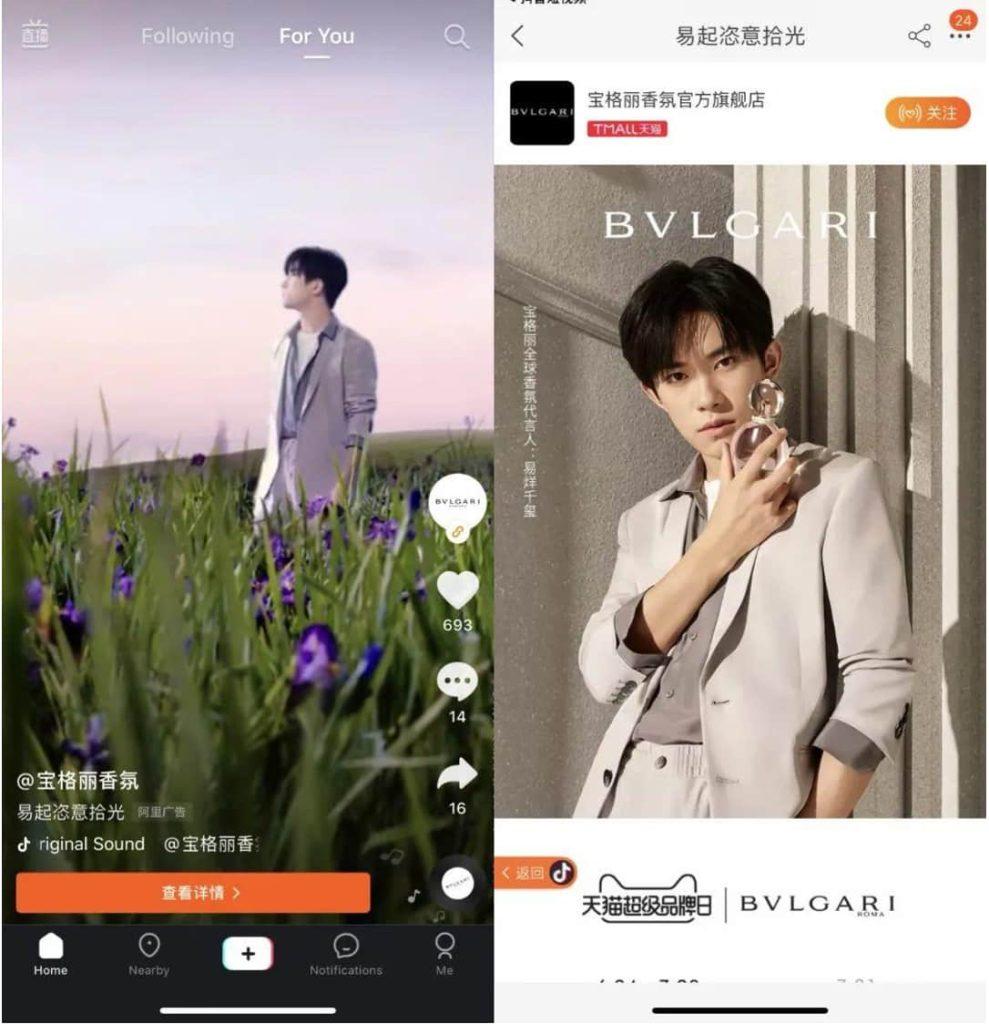Tap the orange 查看详情 button

click(x=193, y=892)
